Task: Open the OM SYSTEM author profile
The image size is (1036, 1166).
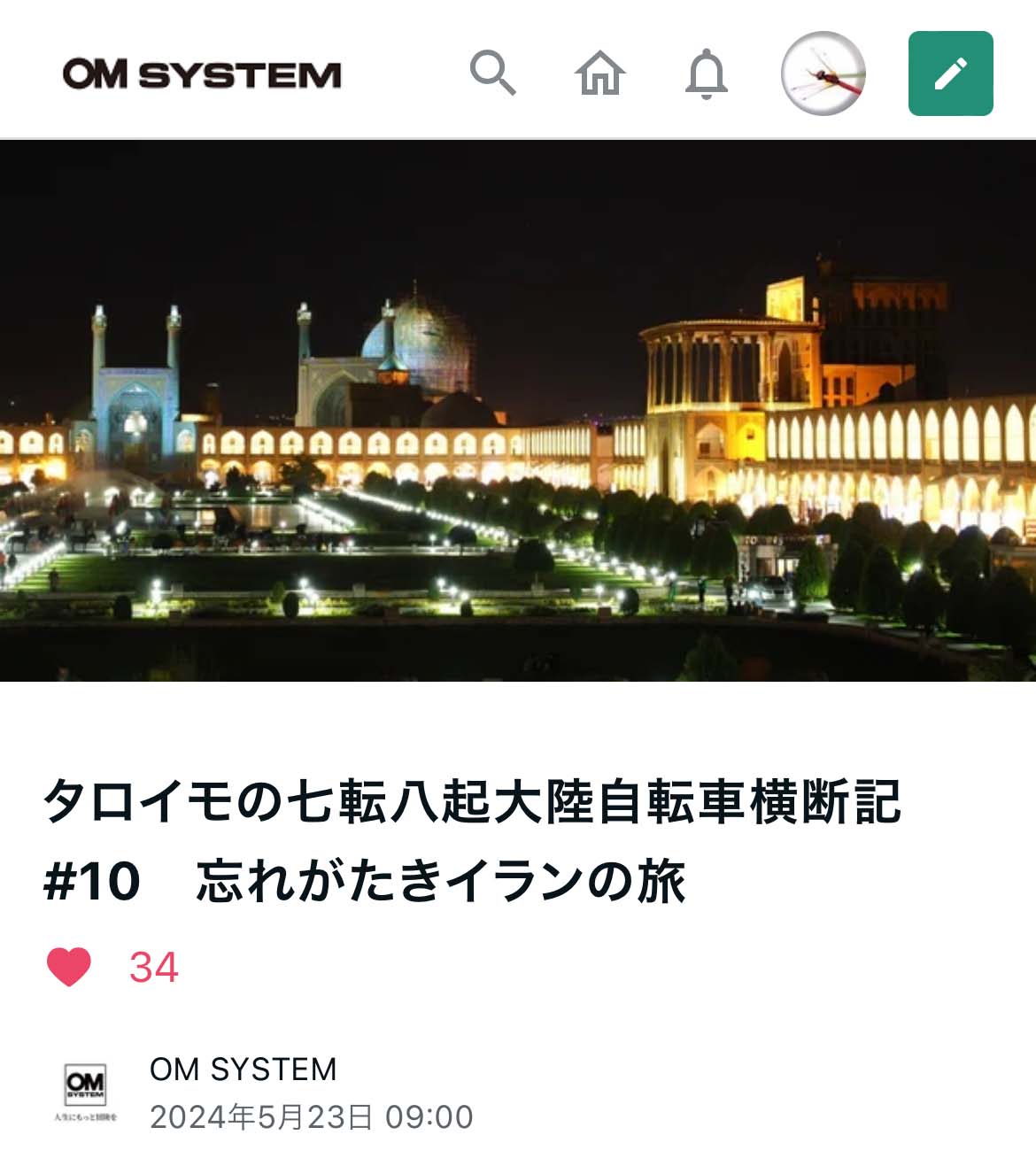Action: [243, 1069]
